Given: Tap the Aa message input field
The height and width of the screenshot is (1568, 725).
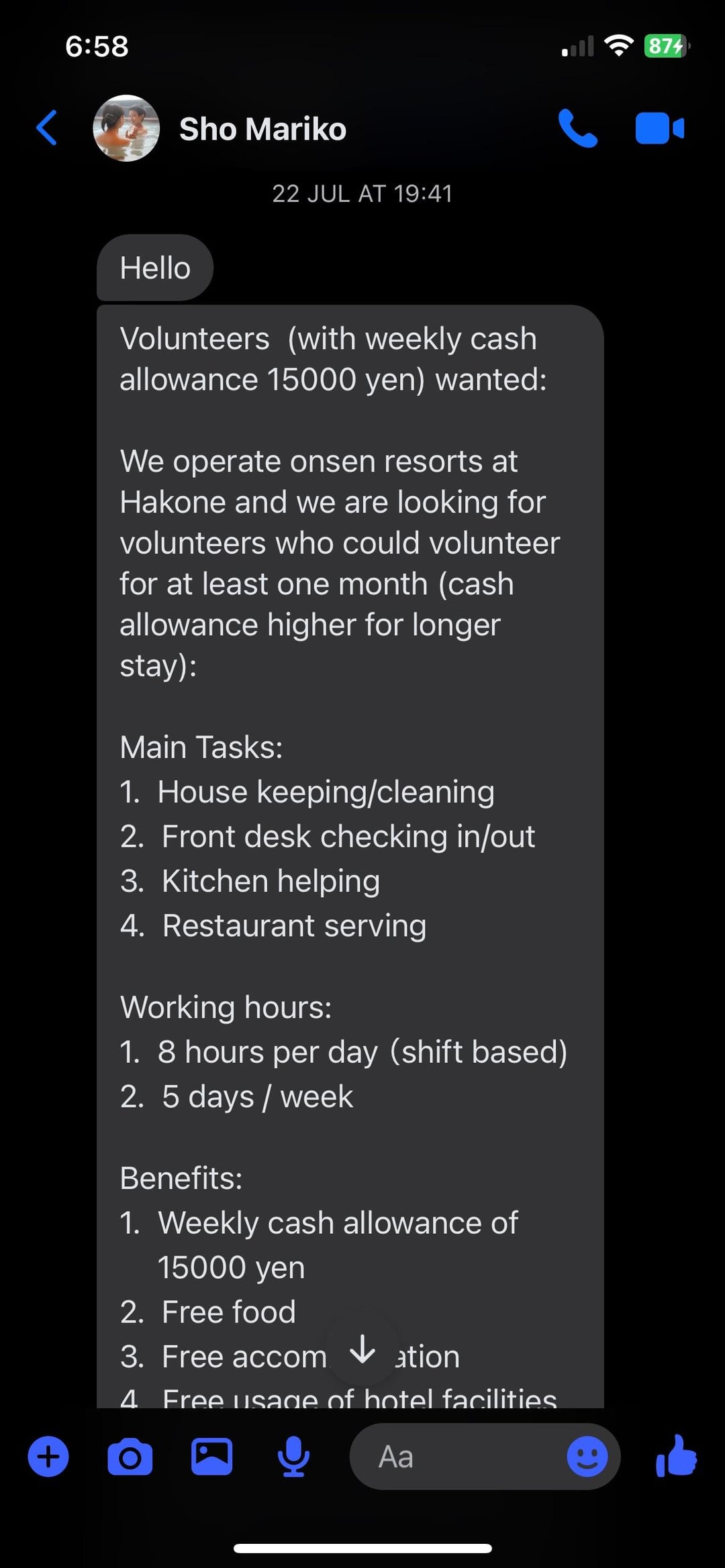Looking at the screenshot, I should click(456, 1457).
